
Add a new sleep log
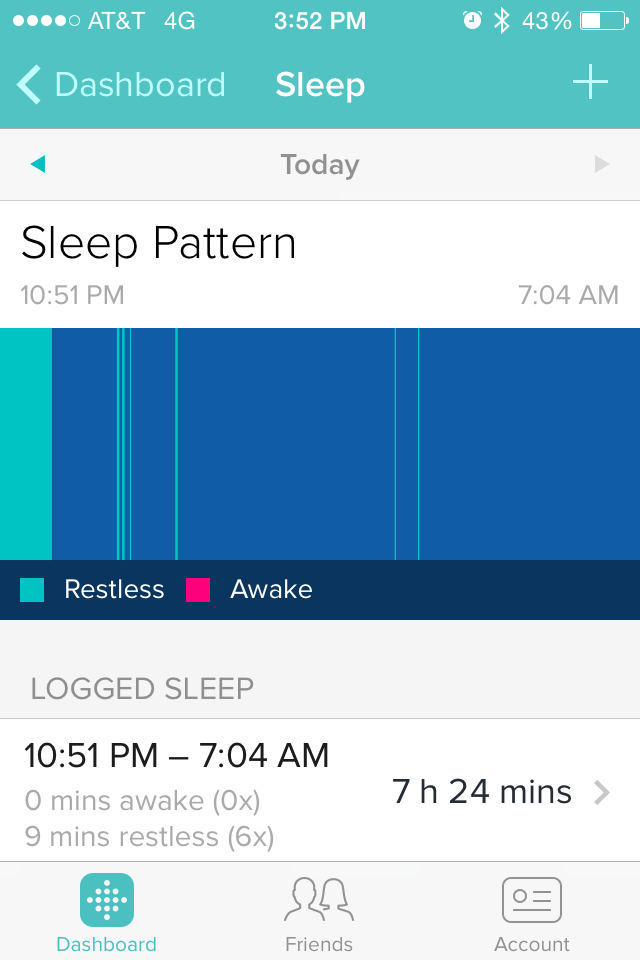tap(590, 84)
